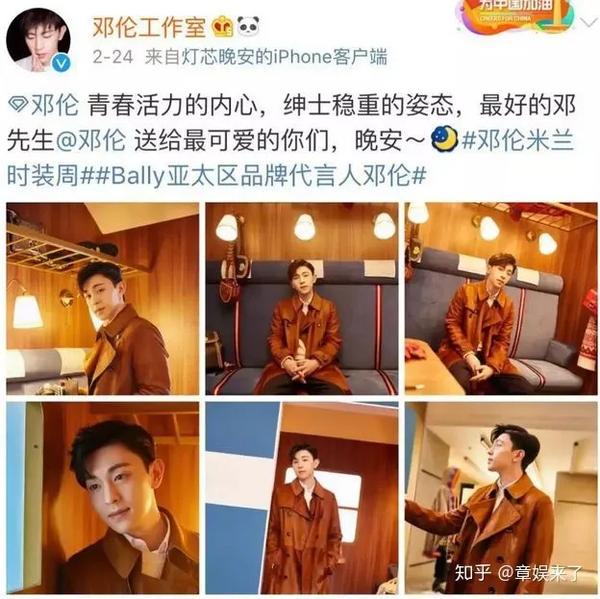Open standing photo with blue wall panel

pyautogui.click(x=301, y=498)
